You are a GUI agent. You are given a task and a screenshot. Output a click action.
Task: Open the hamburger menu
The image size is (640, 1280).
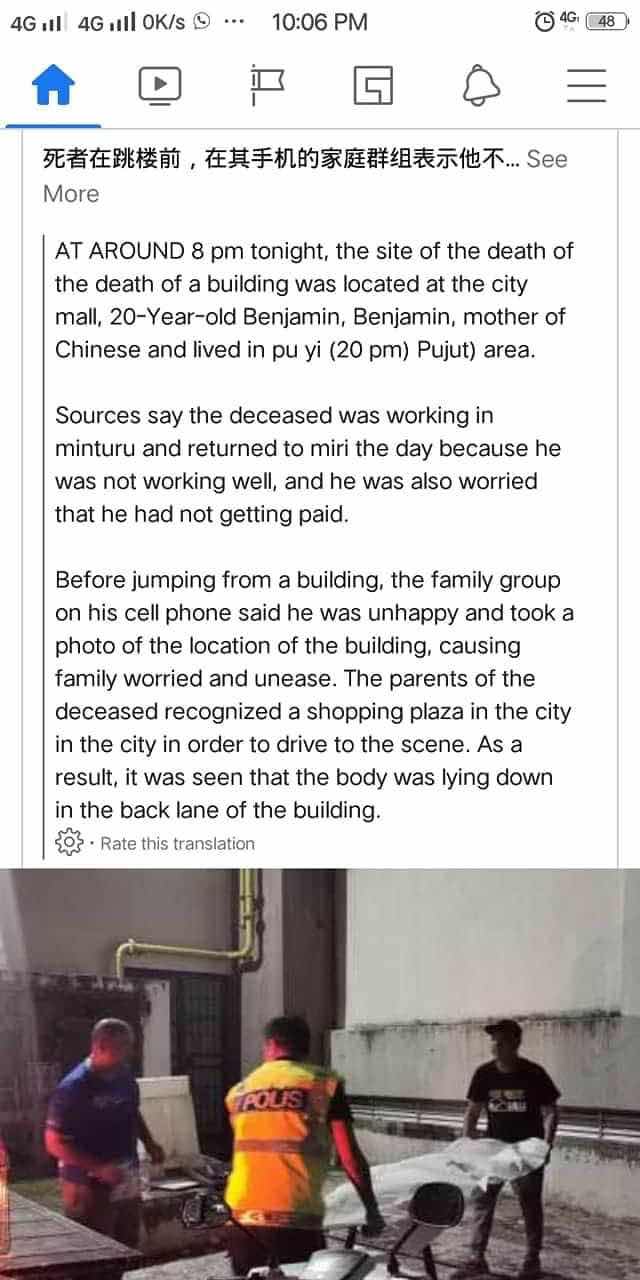click(x=587, y=87)
